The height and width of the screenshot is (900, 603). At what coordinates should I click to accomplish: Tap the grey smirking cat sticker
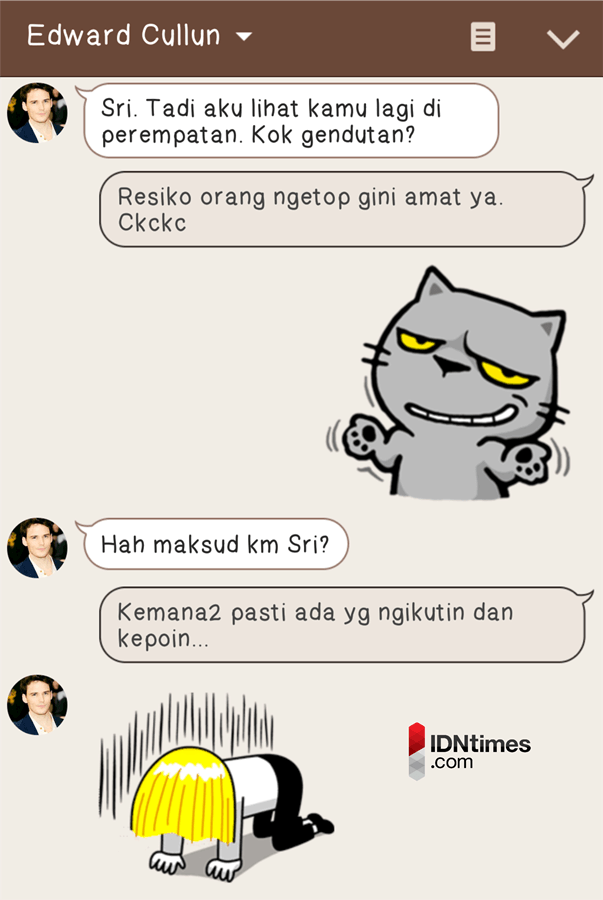(451, 385)
